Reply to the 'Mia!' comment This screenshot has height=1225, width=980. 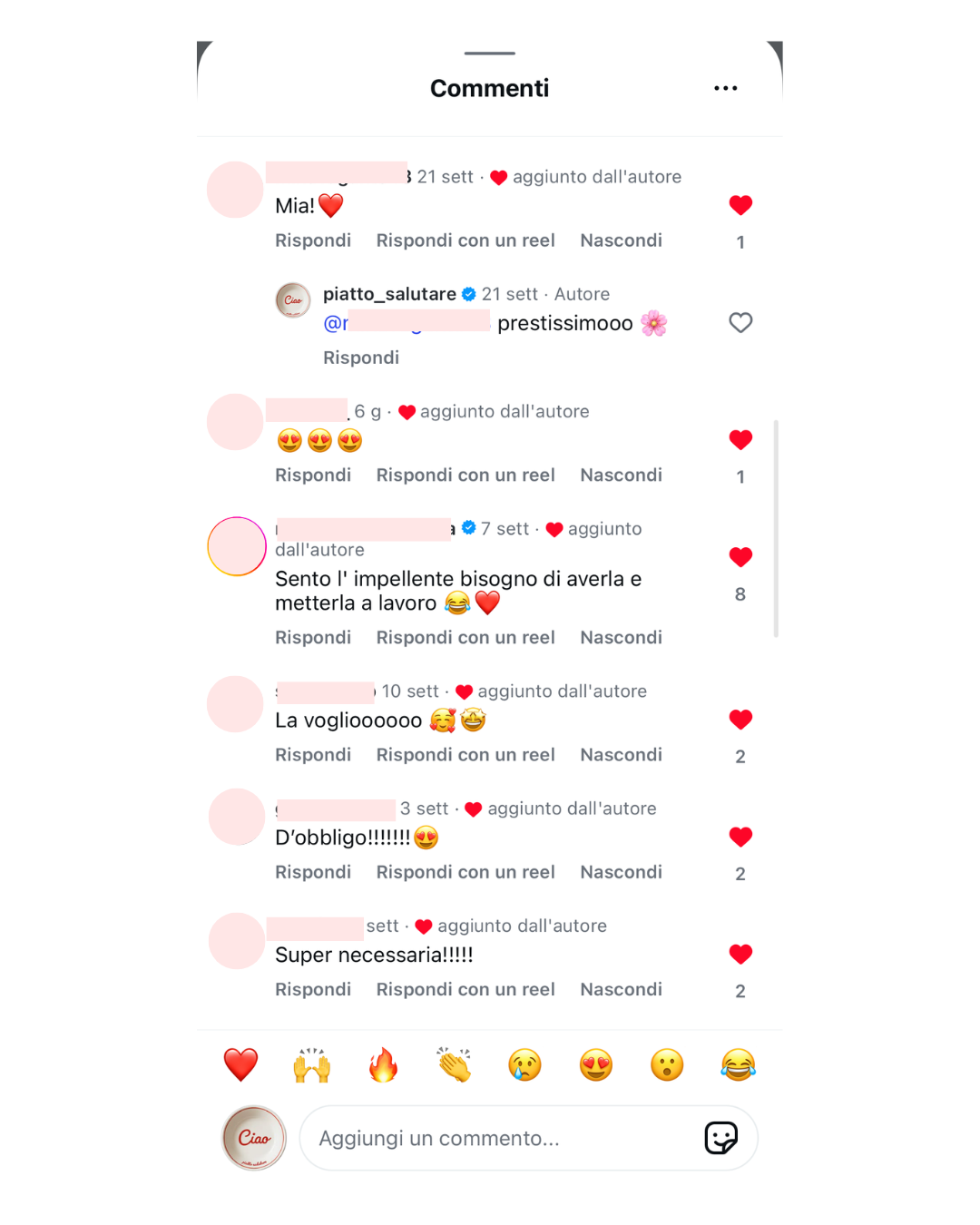[313, 240]
